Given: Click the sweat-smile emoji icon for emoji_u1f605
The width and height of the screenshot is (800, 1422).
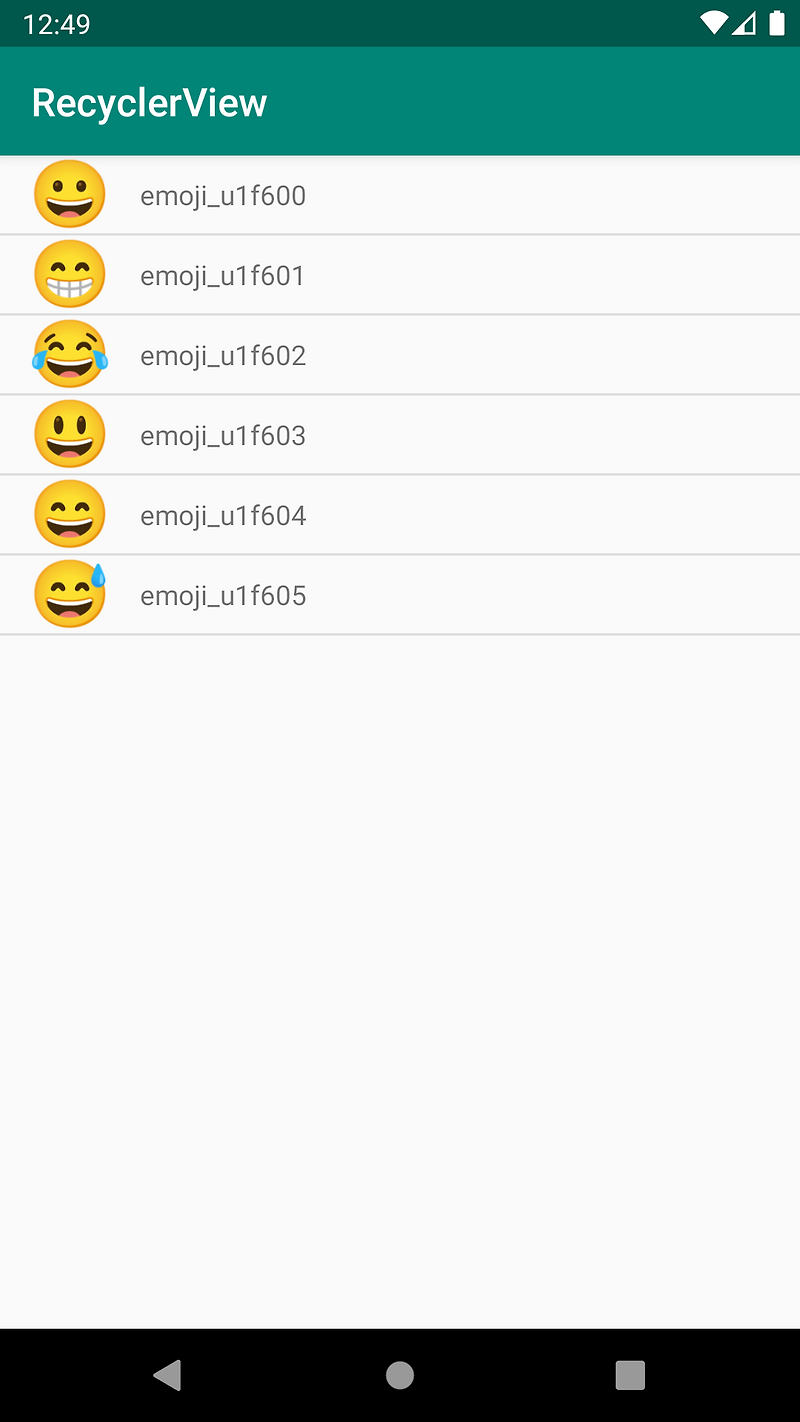Looking at the screenshot, I should 69,593.
